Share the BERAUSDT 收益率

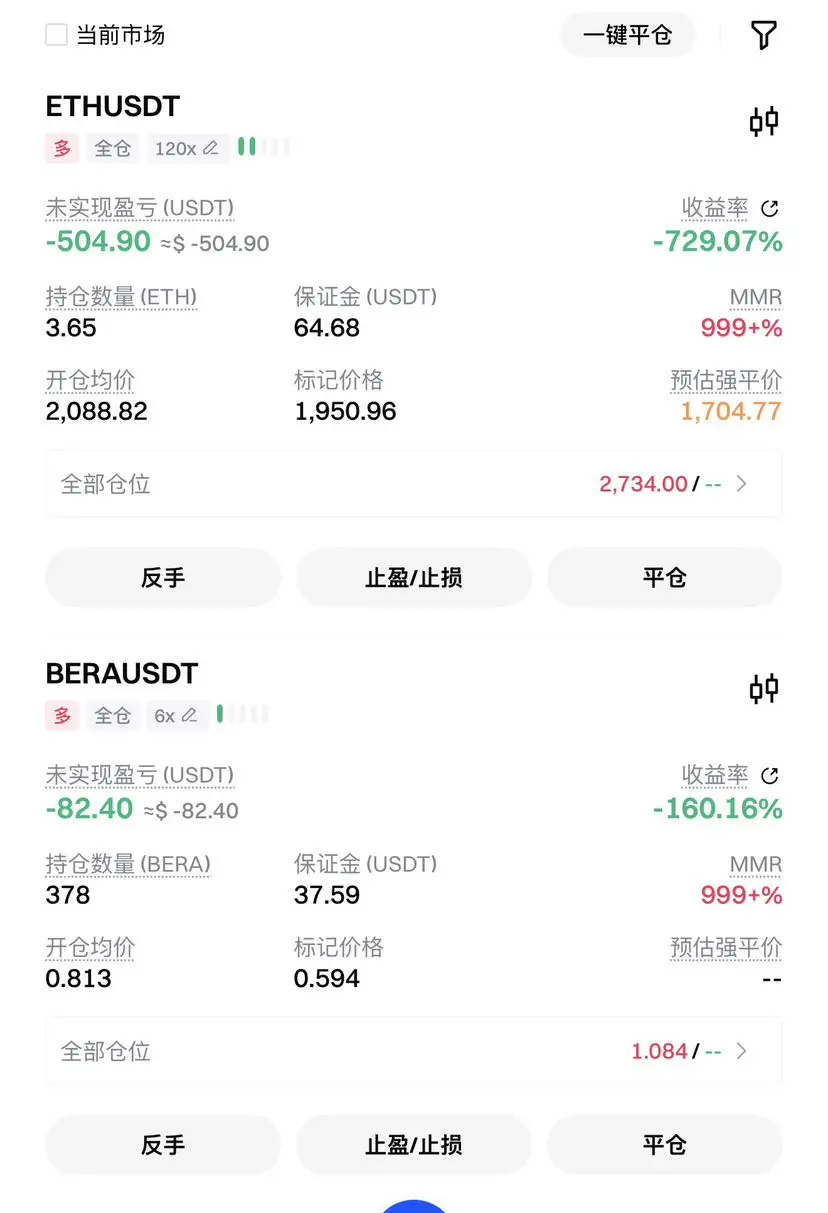(769, 775)
